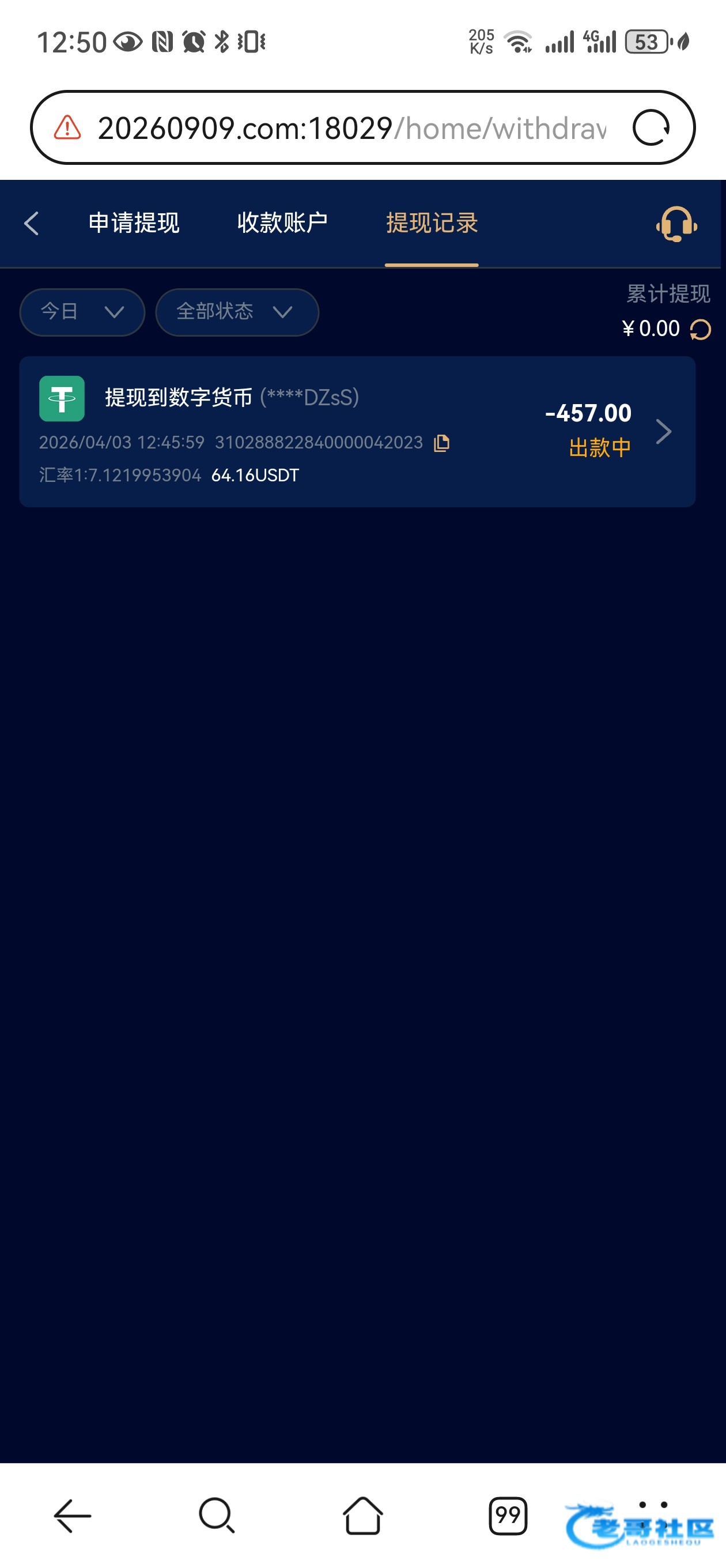Reload the page from address bar
Image resolution: width=726 pixels, height=1568 pixels.
point(651,128)
